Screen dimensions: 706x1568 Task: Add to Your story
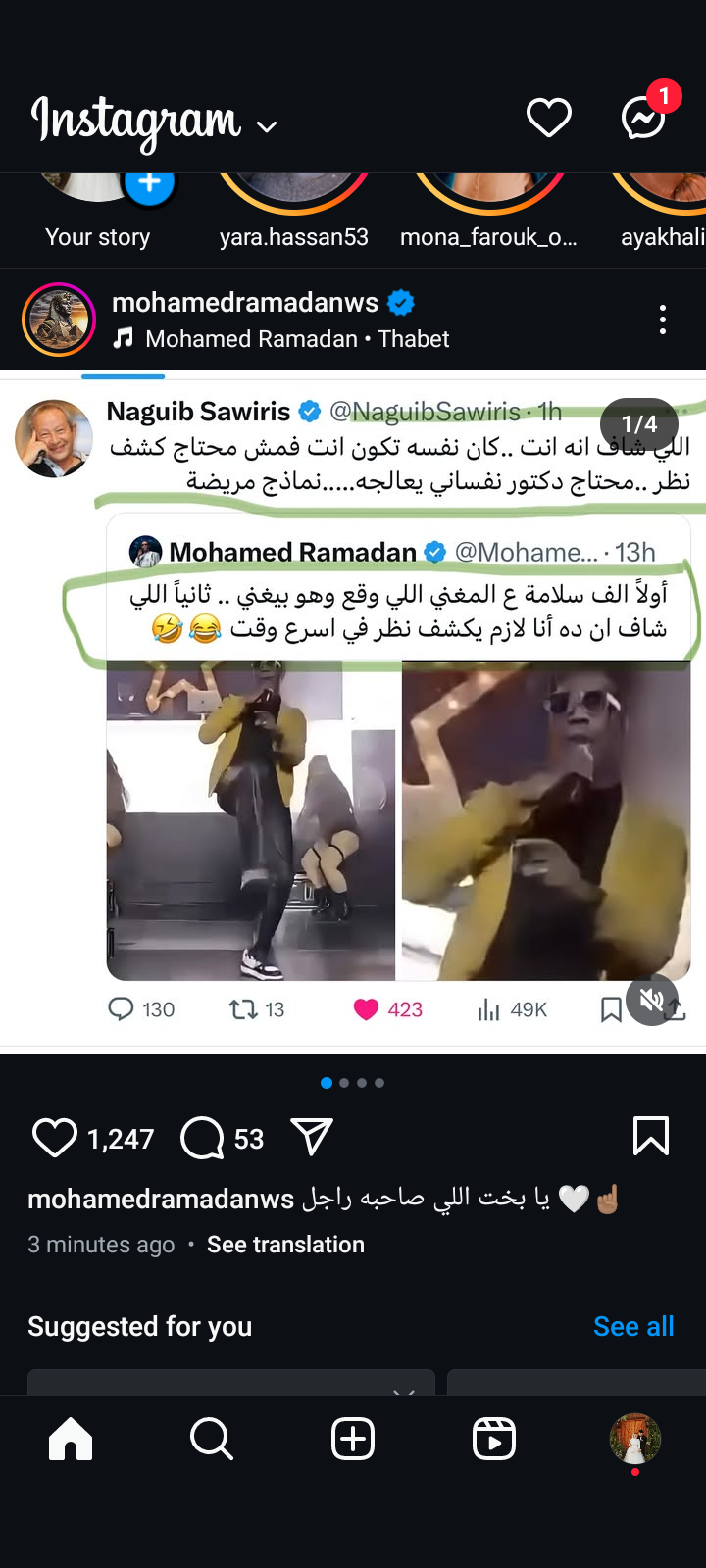[x=149, y=183]
